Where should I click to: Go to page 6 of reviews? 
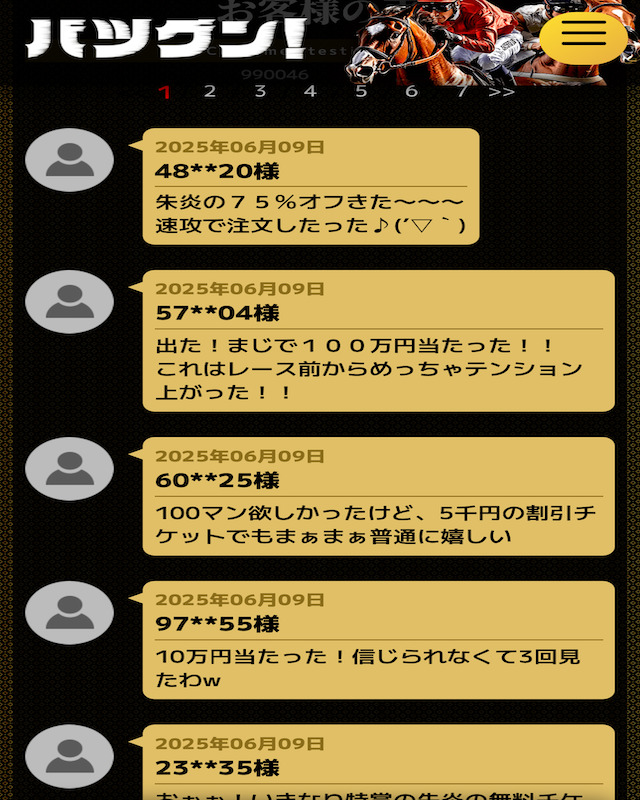[411, 92]
